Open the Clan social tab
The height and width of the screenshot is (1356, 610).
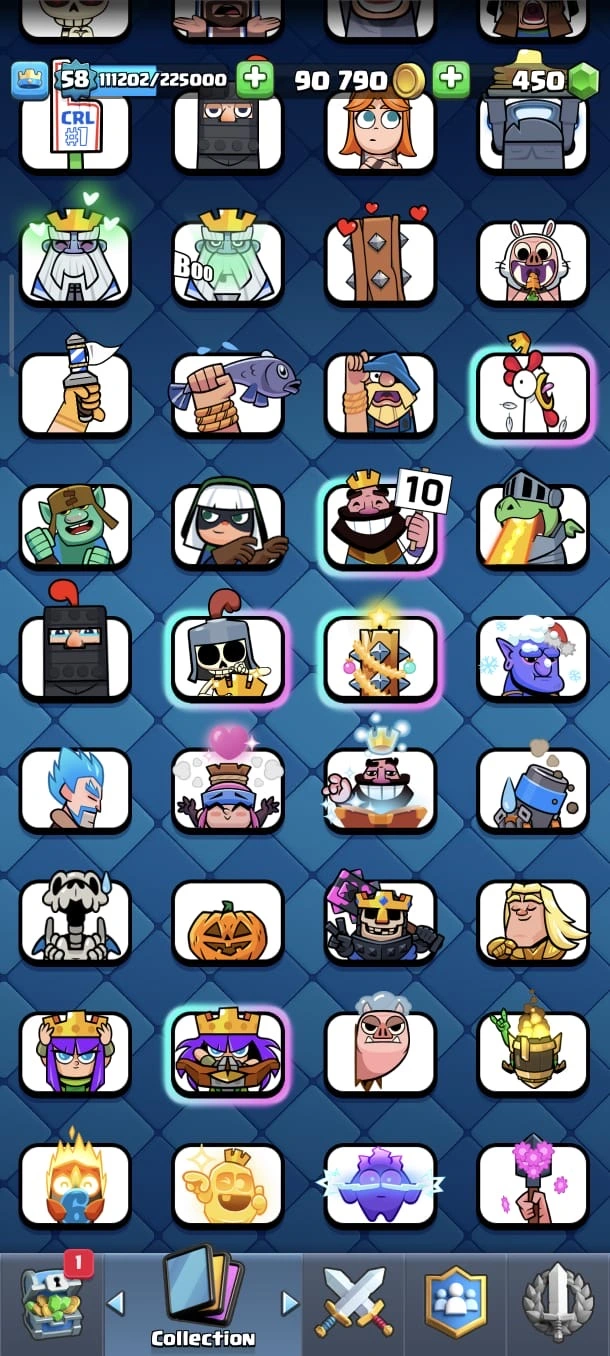click(456, 1303)
